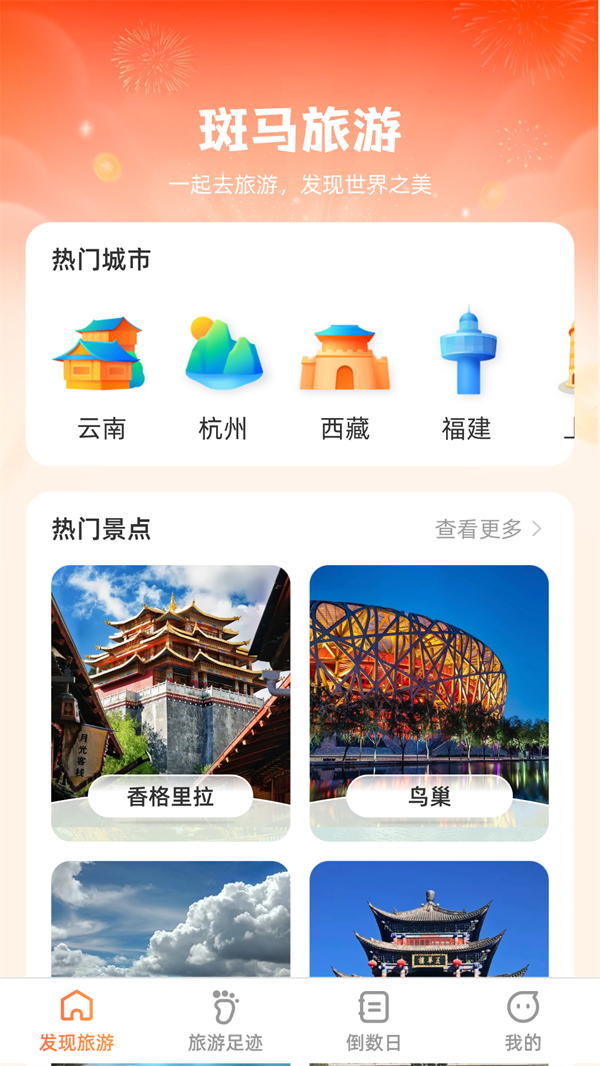This screenshot has width=600, height=1066.
Task: Switch to the 旅游足迹 tab
Action: (x=225, y=1021)
